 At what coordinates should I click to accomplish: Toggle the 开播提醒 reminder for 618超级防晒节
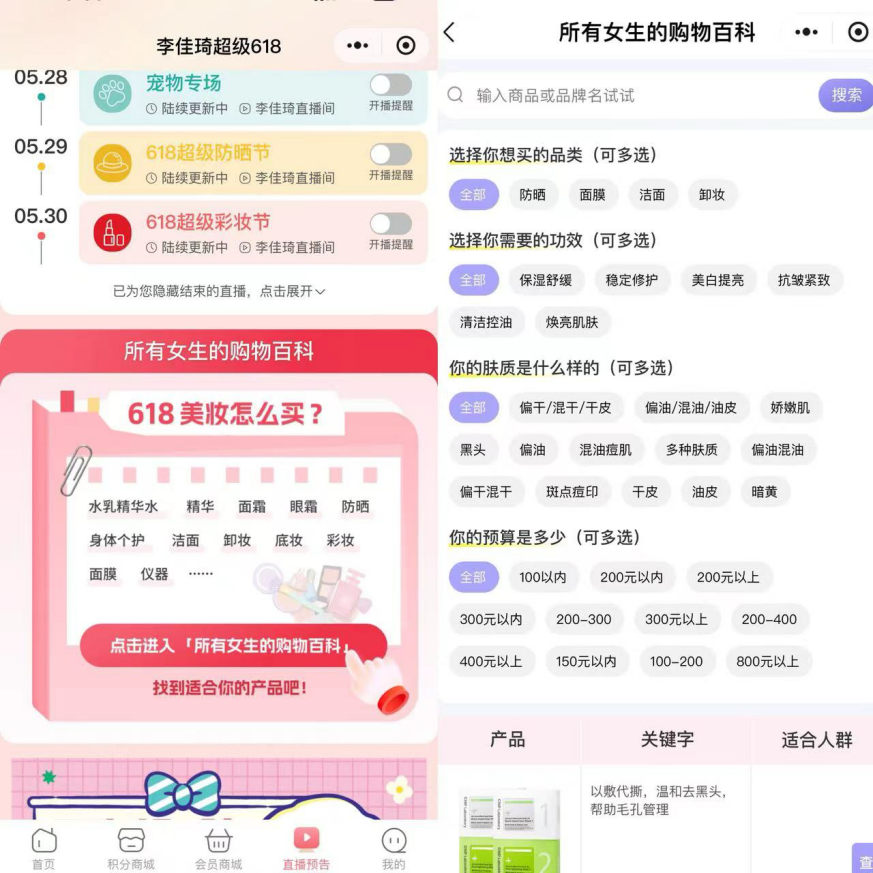(x=390, y=154)
